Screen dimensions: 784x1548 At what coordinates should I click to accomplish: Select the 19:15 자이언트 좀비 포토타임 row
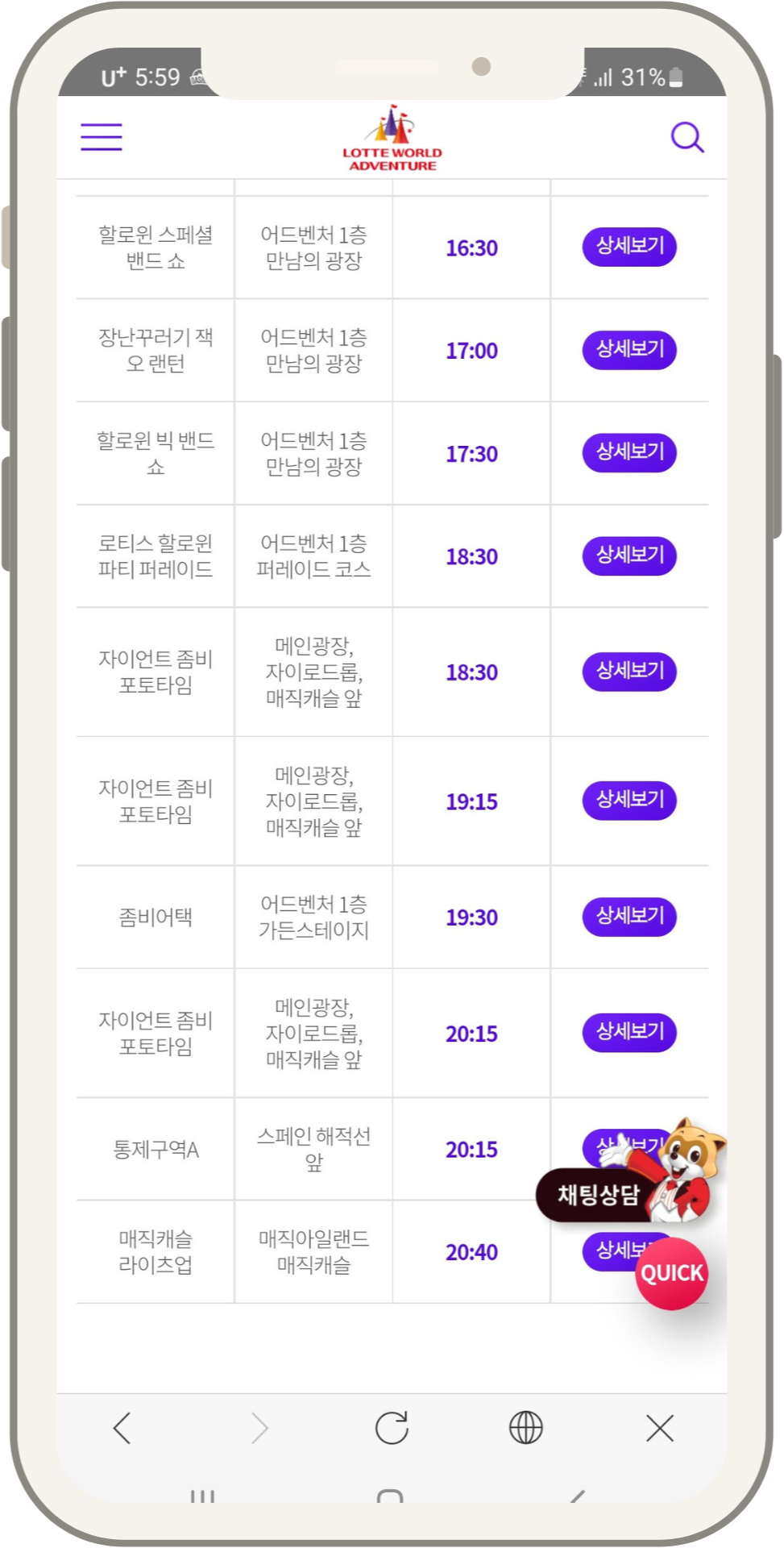coord(471,801)
